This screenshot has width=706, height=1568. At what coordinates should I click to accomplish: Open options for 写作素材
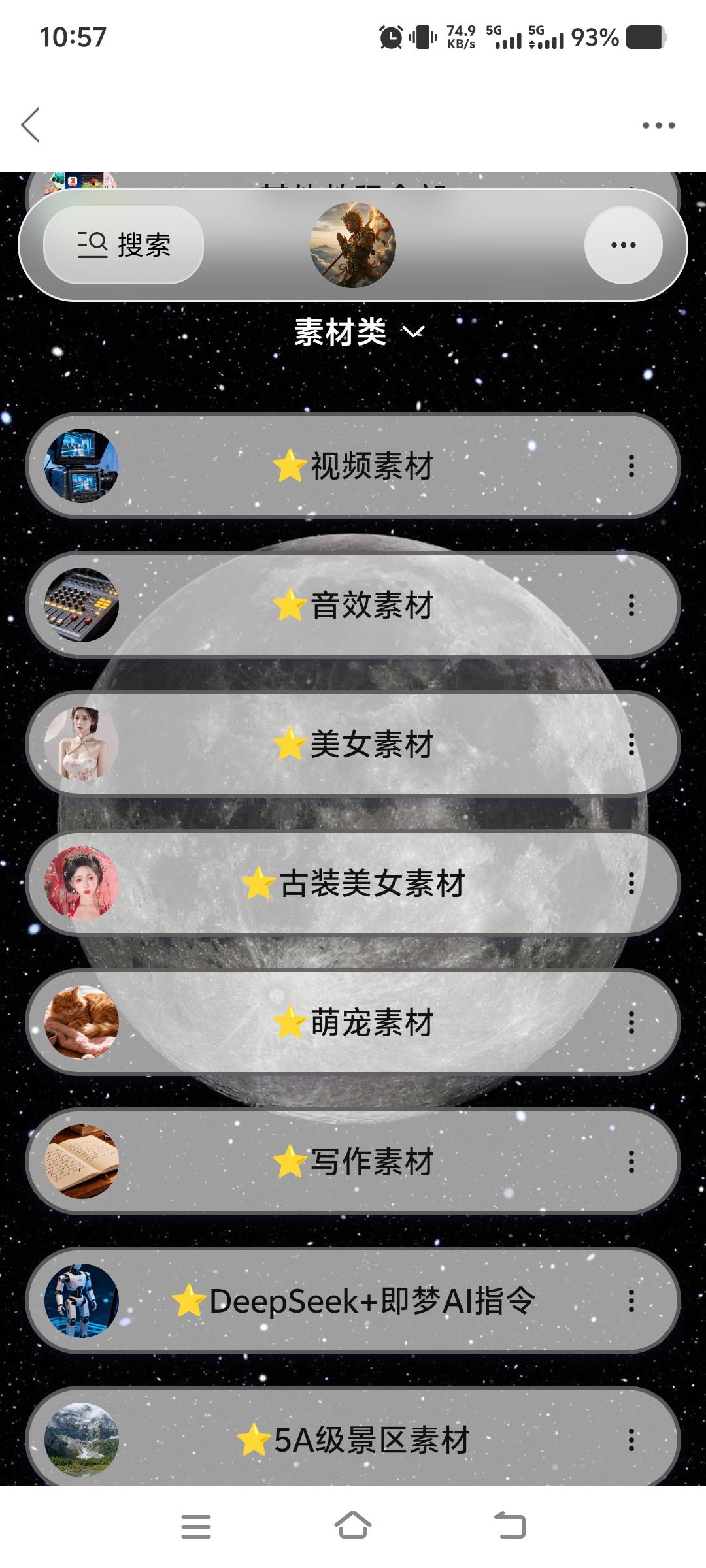click(631, 1162)
